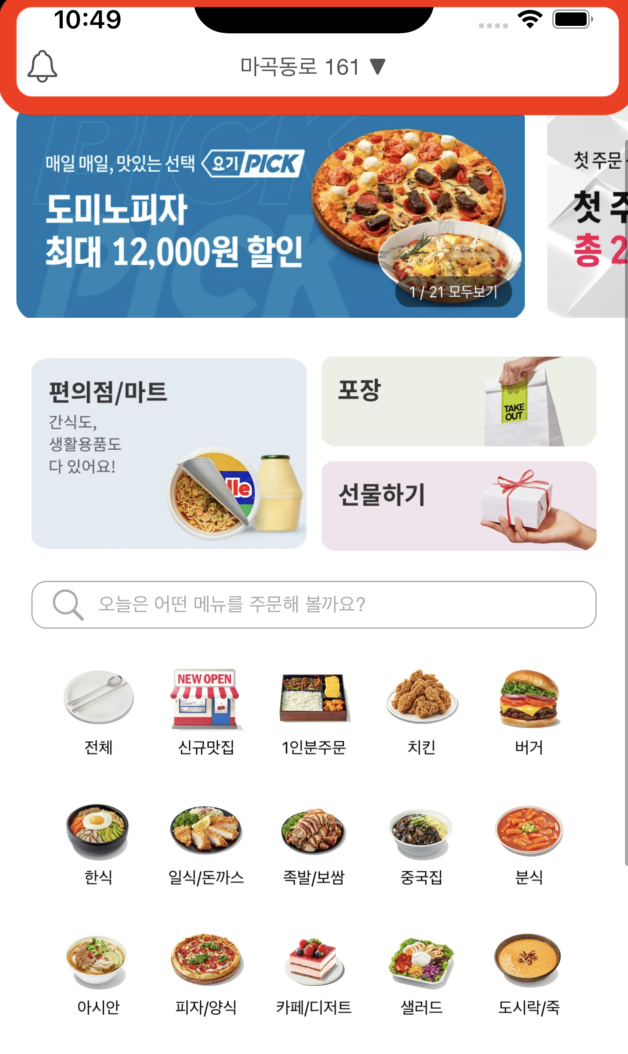
Task: Tap 모두보기 to view all banners
Action: (453, 292)
